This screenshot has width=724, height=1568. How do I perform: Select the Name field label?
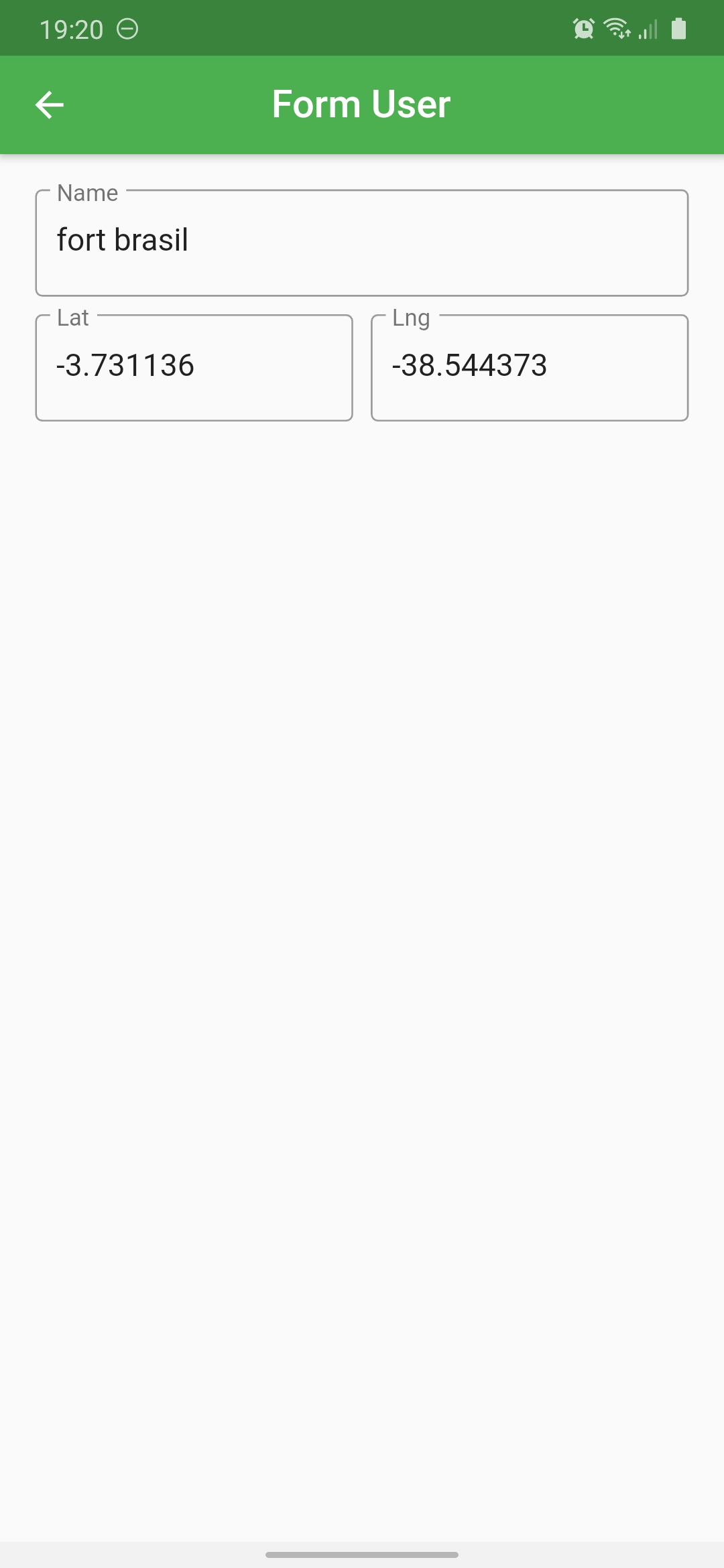click(x=86, y=193)
